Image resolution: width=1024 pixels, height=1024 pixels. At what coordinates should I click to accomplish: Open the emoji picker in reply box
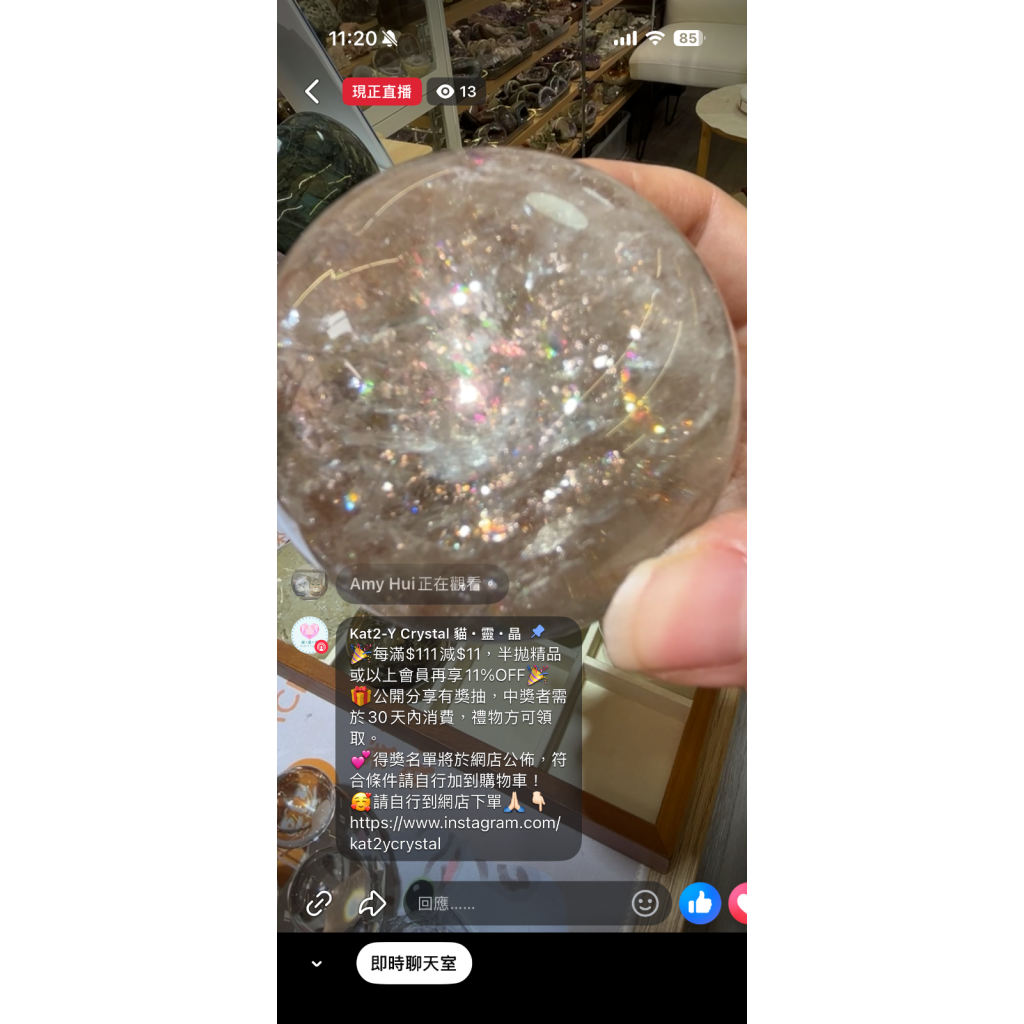tap(645, 904)
